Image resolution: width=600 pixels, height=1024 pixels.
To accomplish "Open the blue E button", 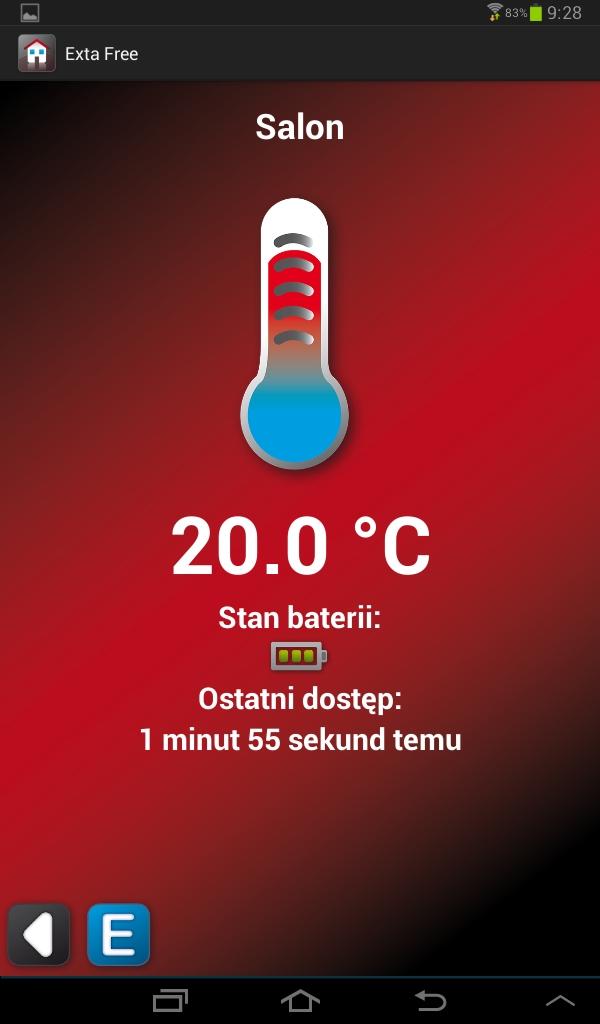I will 118,935.
